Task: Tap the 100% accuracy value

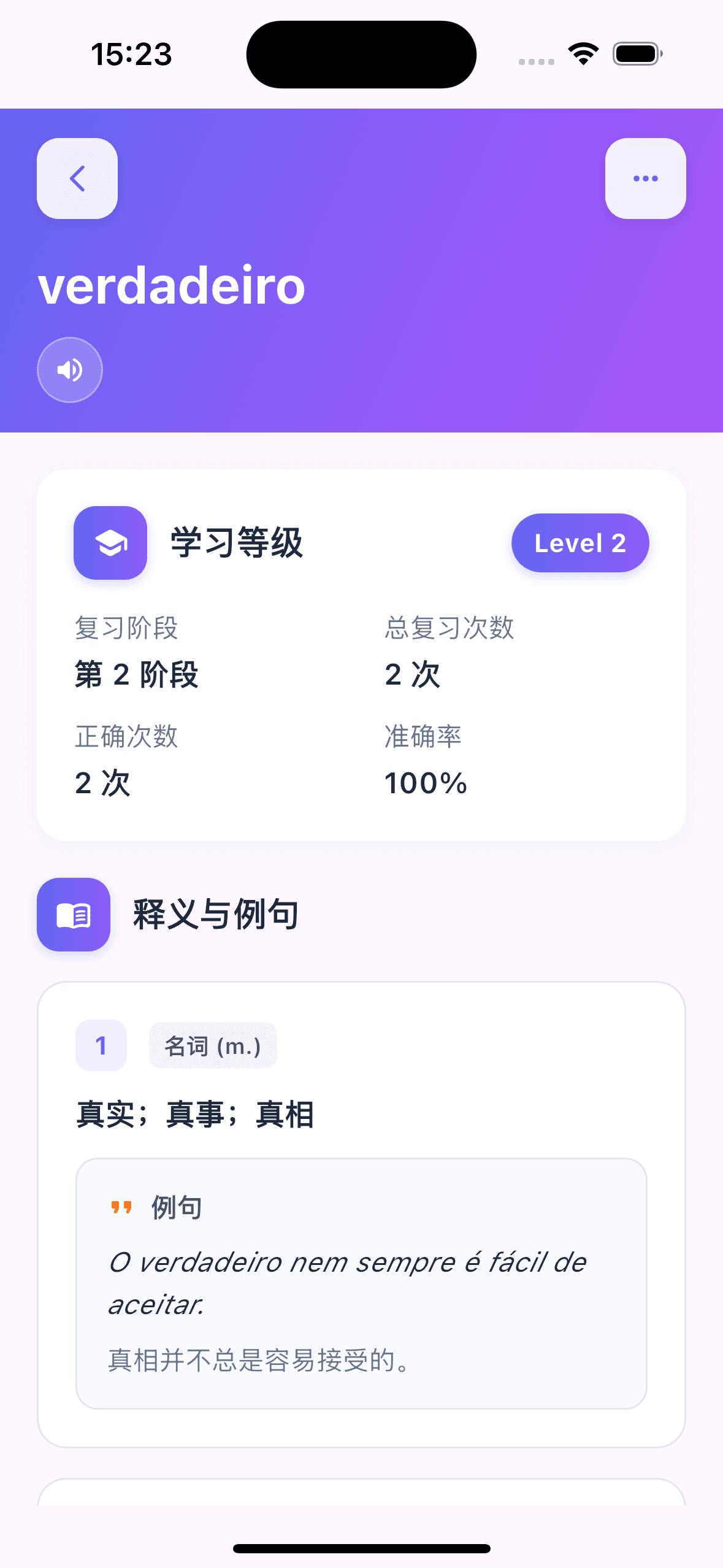Action: pos(426,782)
